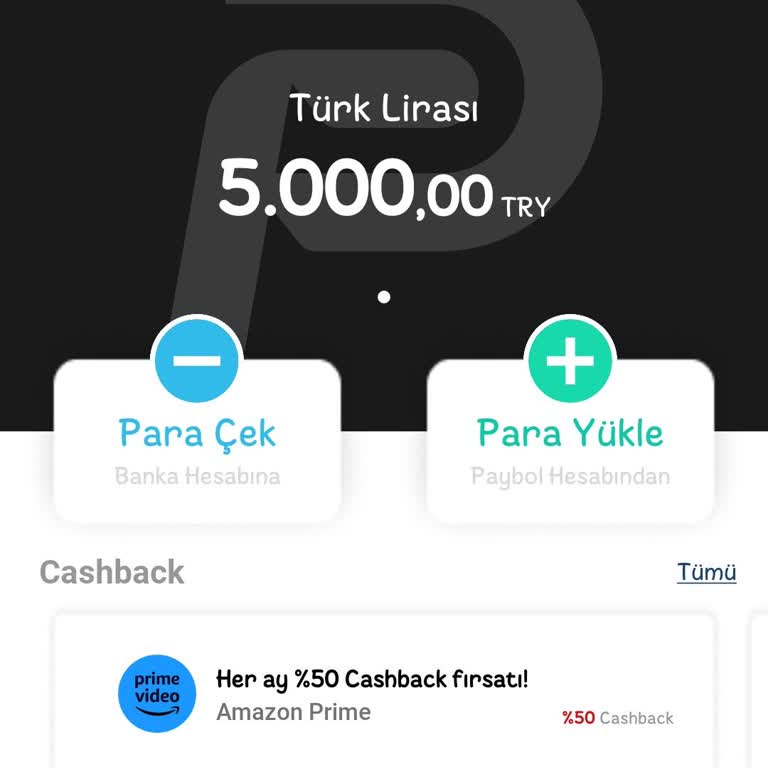Open the Amazon Prime cashback offer
The height and width of the screenshot is (768, 768).
coord(384,695)
